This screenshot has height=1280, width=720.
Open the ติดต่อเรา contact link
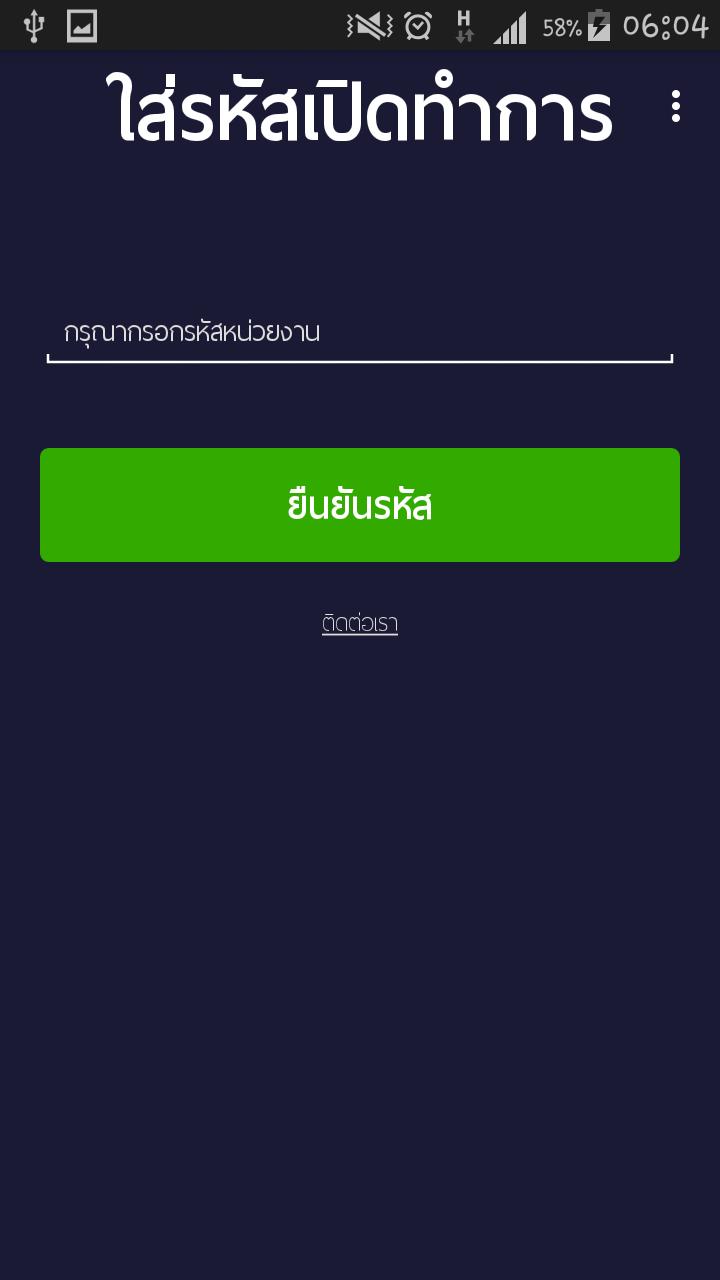[x=360, y=624]
